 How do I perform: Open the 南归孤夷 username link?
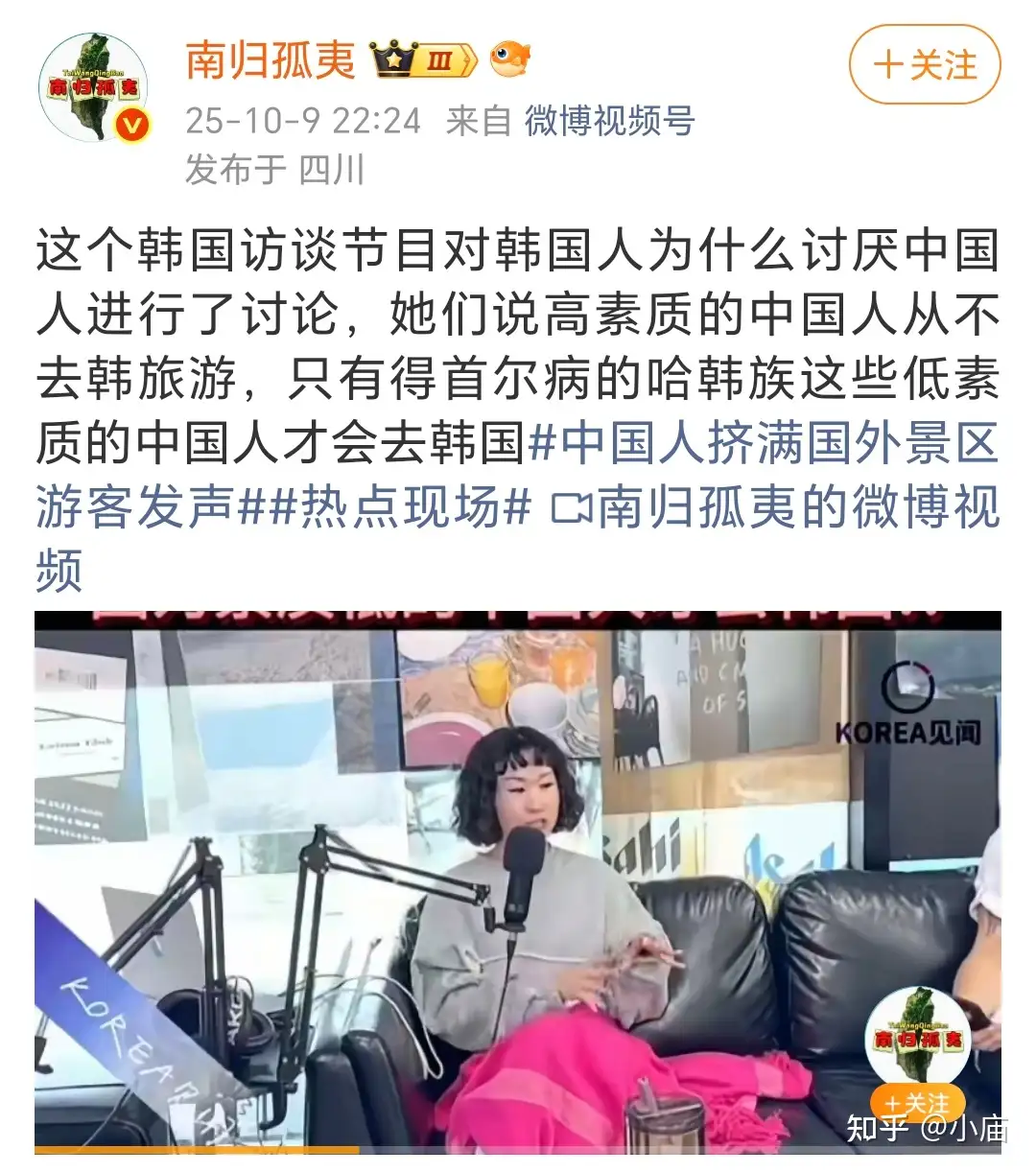tap(271, 60)
